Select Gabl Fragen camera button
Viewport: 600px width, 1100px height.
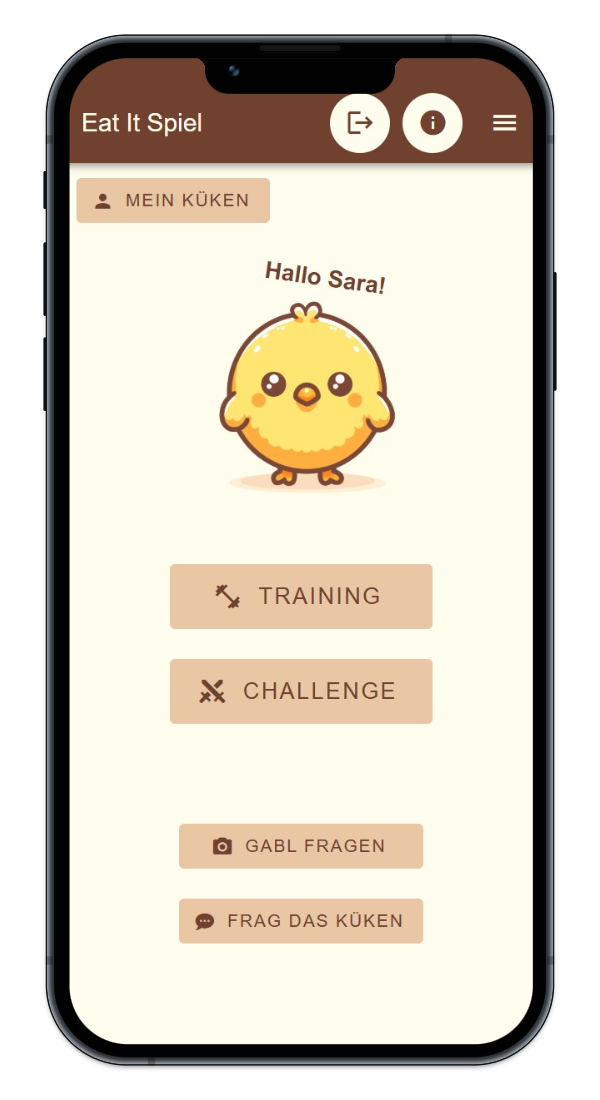tap(301, 846)
